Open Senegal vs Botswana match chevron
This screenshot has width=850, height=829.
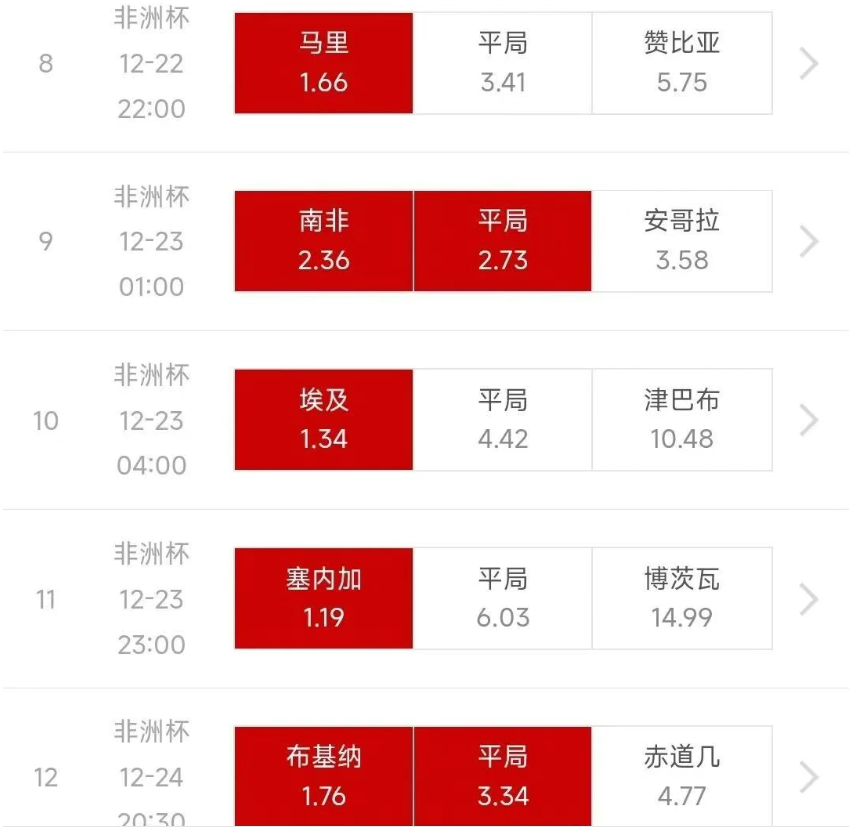point(809,598)
